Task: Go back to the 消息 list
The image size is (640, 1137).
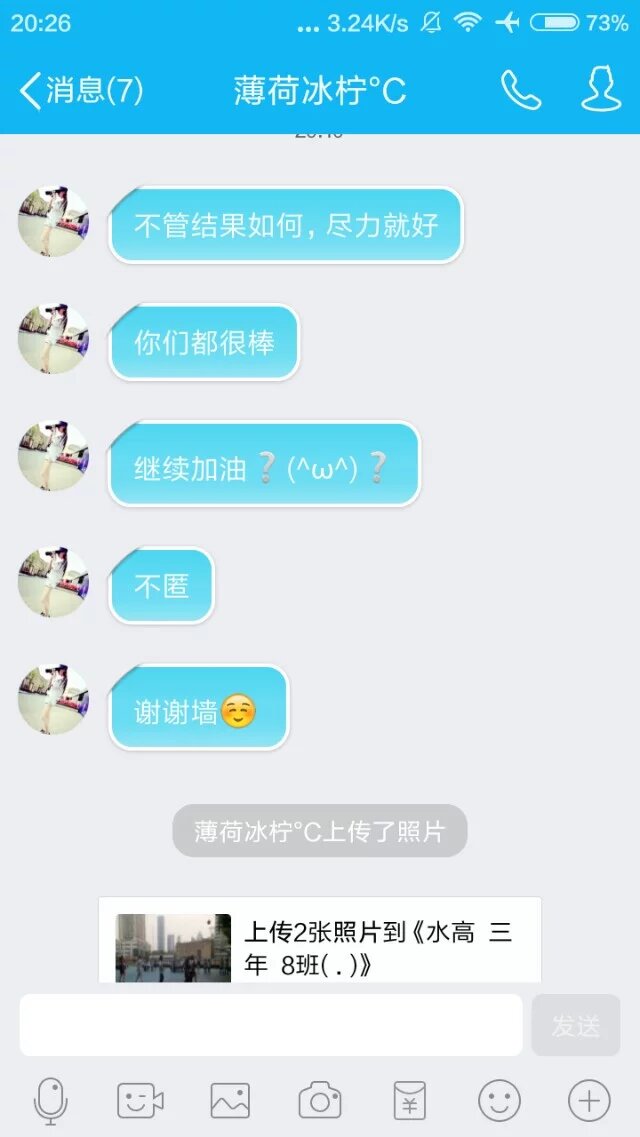Action: pos(80,91)
